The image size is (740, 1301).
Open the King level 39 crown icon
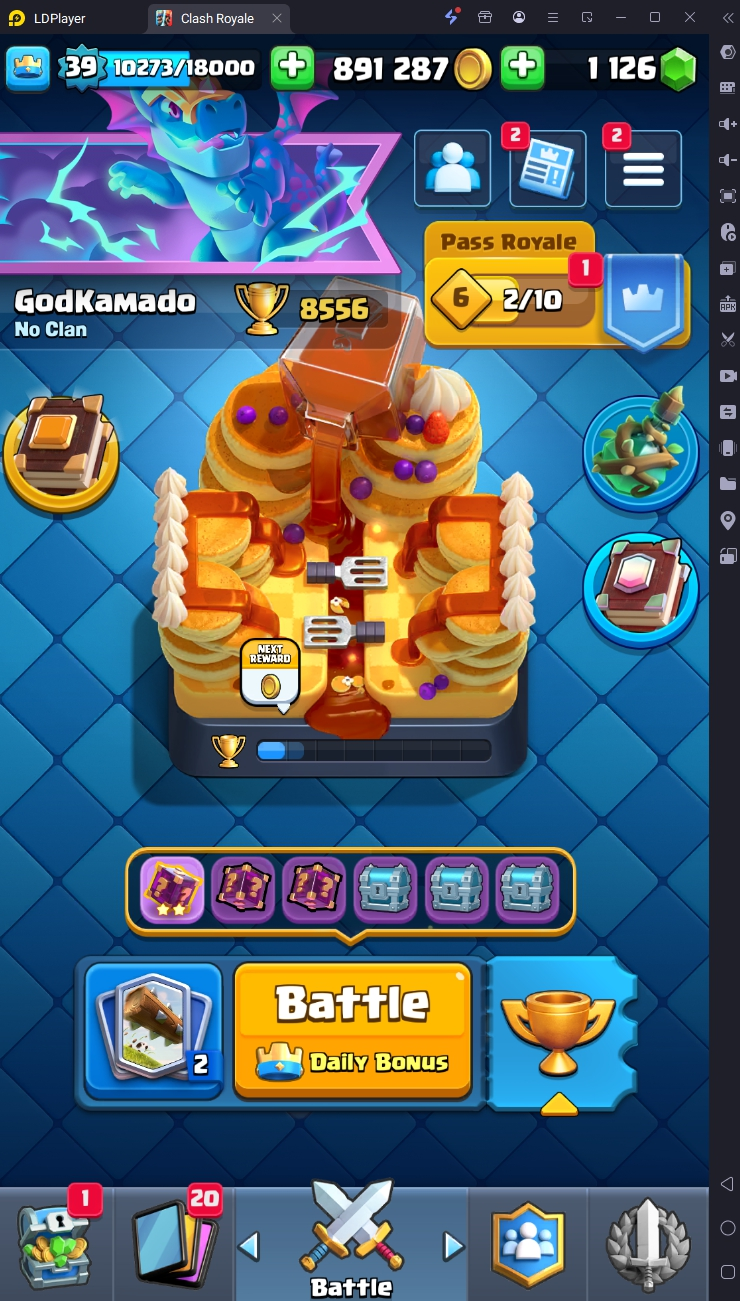[28, 67]
